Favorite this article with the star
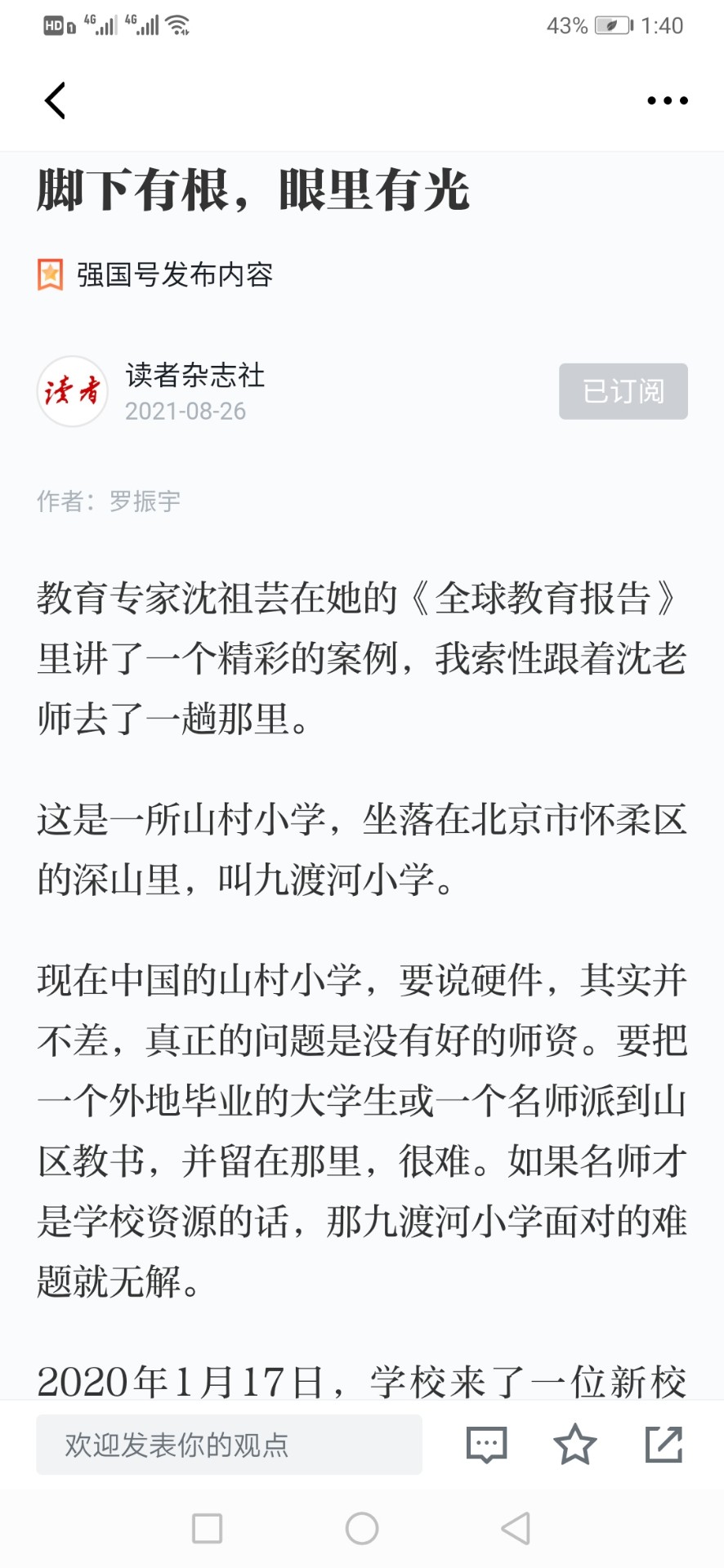Image resolution: width=724 pixels, height=1568 pixels. click(x=575, y=1444)
